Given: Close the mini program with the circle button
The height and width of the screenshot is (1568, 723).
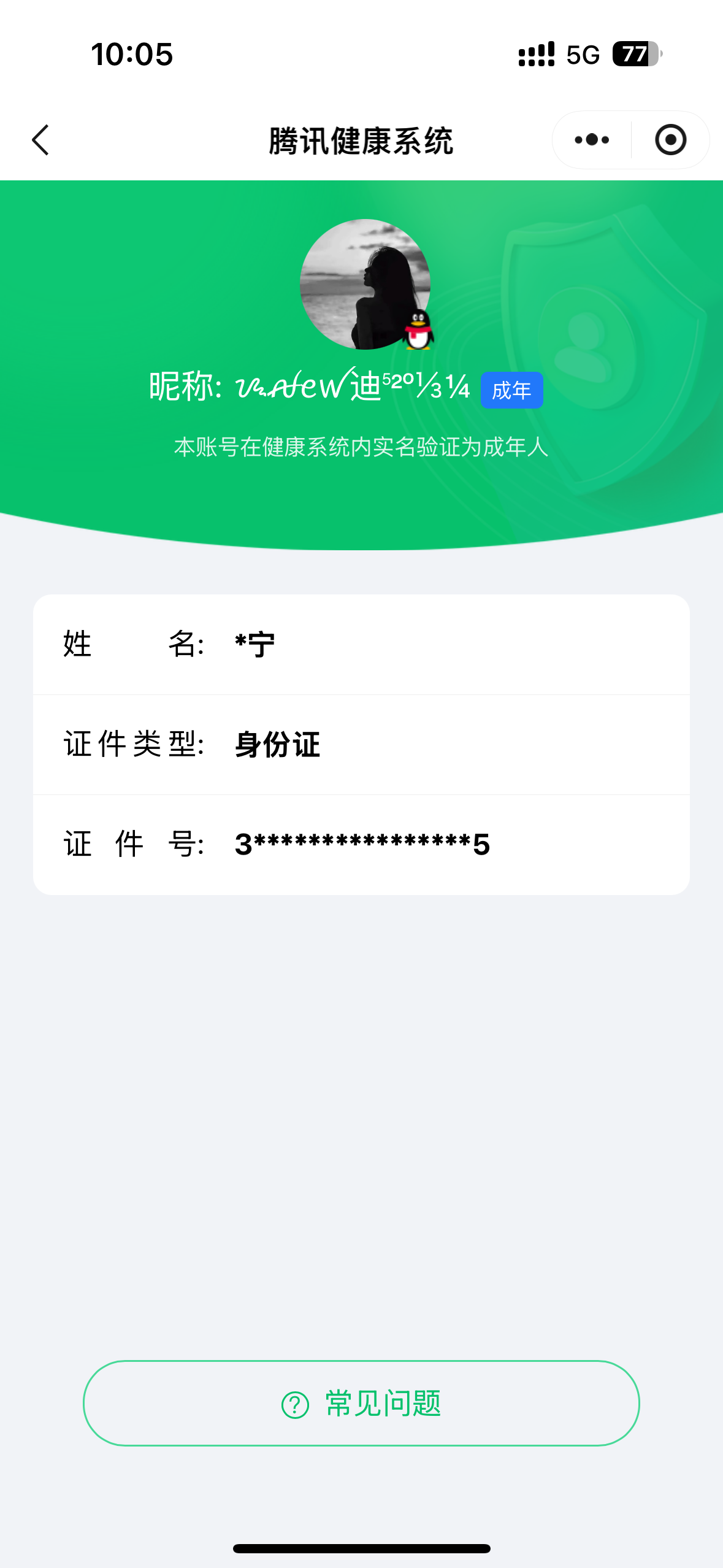Looking at the screenshot, I should point(670,140).
